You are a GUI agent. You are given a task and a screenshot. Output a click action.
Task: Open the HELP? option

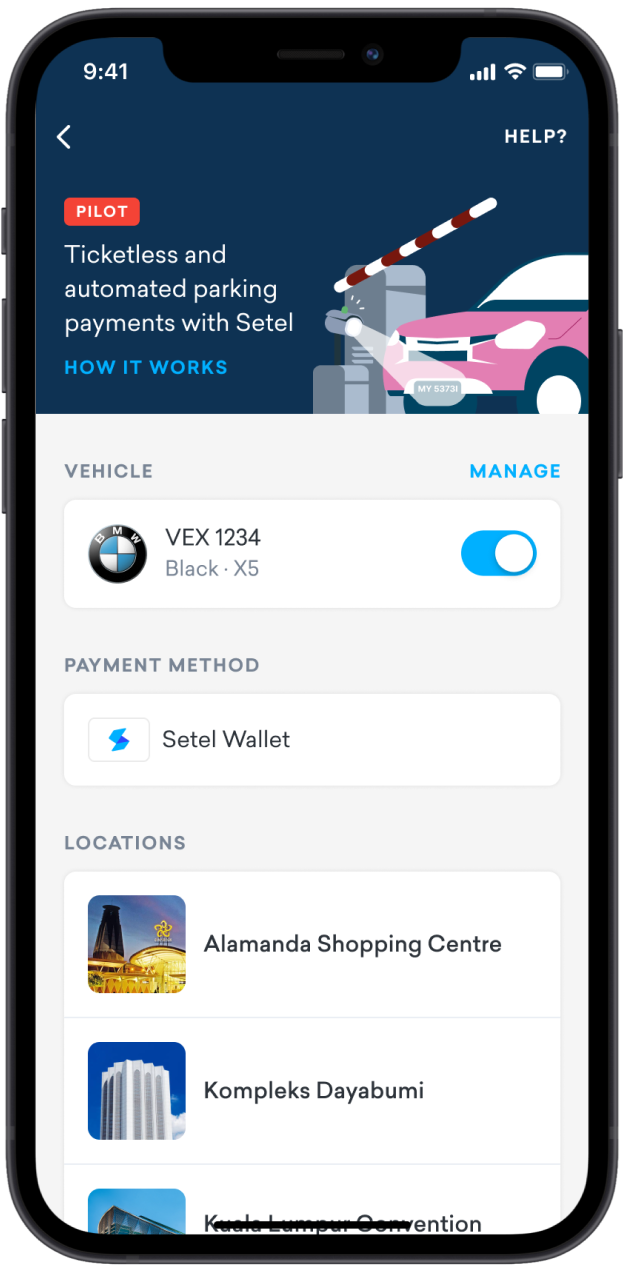pos(535,137)
